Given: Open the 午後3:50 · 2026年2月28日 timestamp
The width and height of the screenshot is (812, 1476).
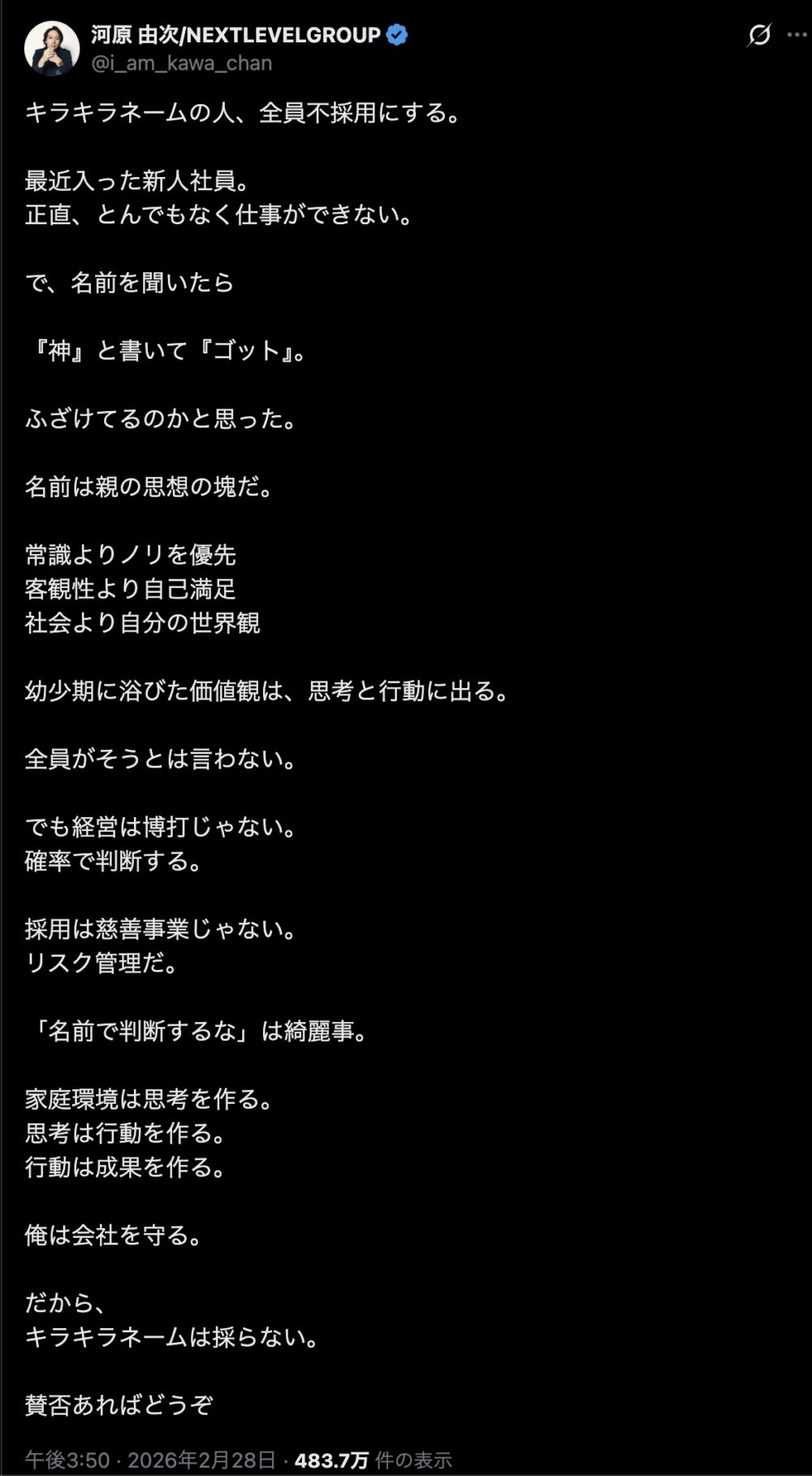Looking at the screenshot, I should point(150,1461).
